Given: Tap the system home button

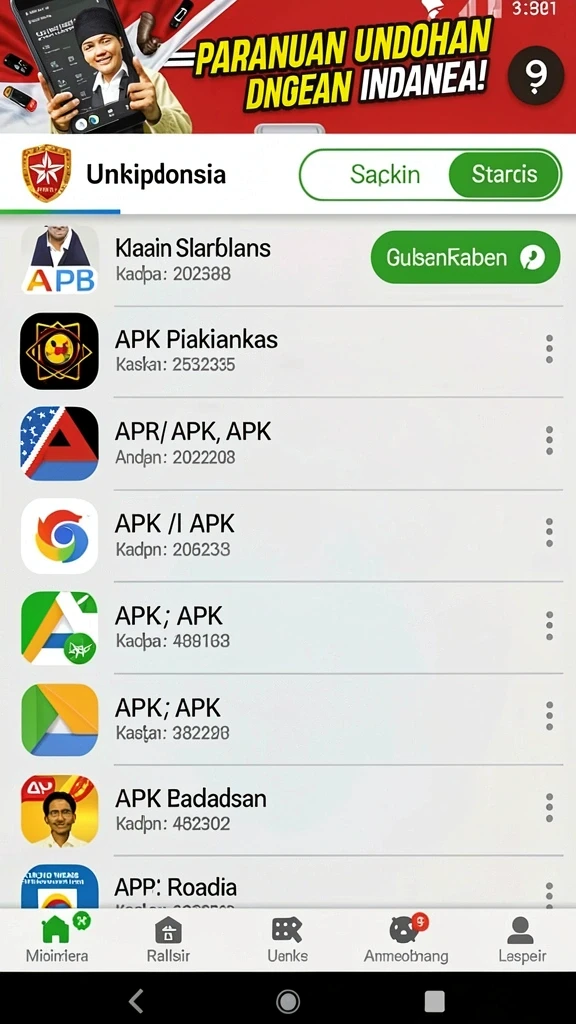Looking at the screenshot, I should coord(287,1000).
